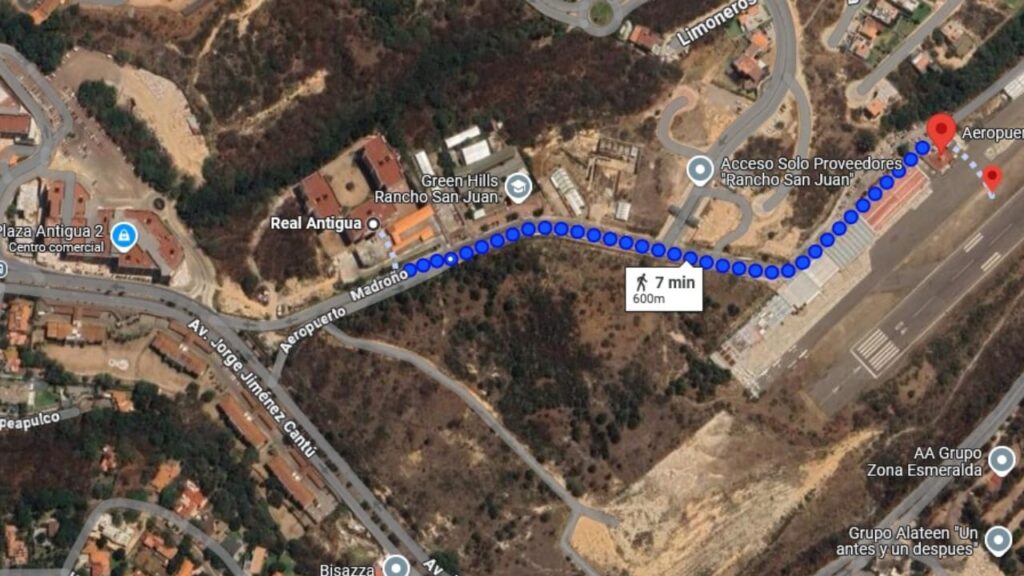Open the Plaza Antigua 2 shopping marker
1024x576 pixels.
(x=124, y=236)
